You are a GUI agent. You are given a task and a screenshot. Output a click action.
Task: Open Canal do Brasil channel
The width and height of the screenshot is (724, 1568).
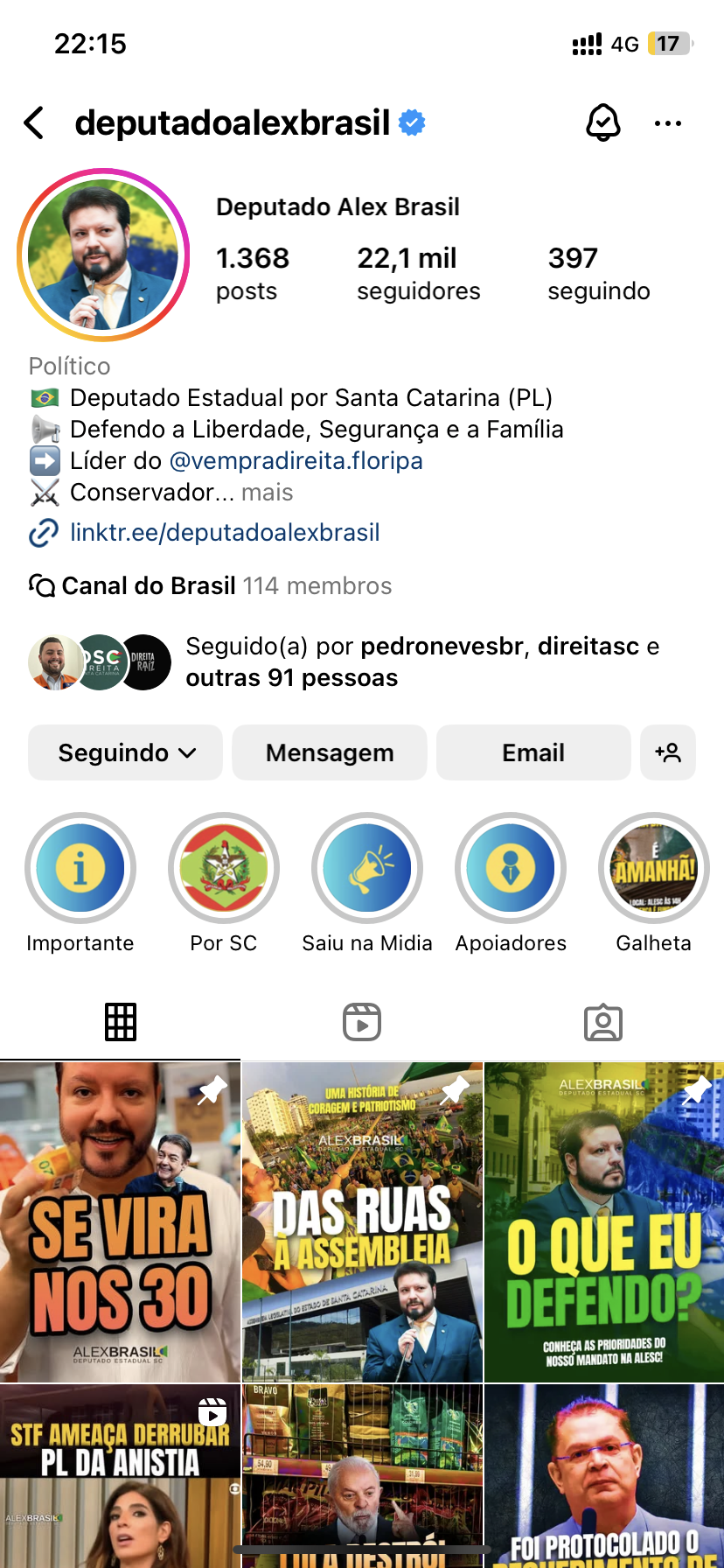coord(149,585)
